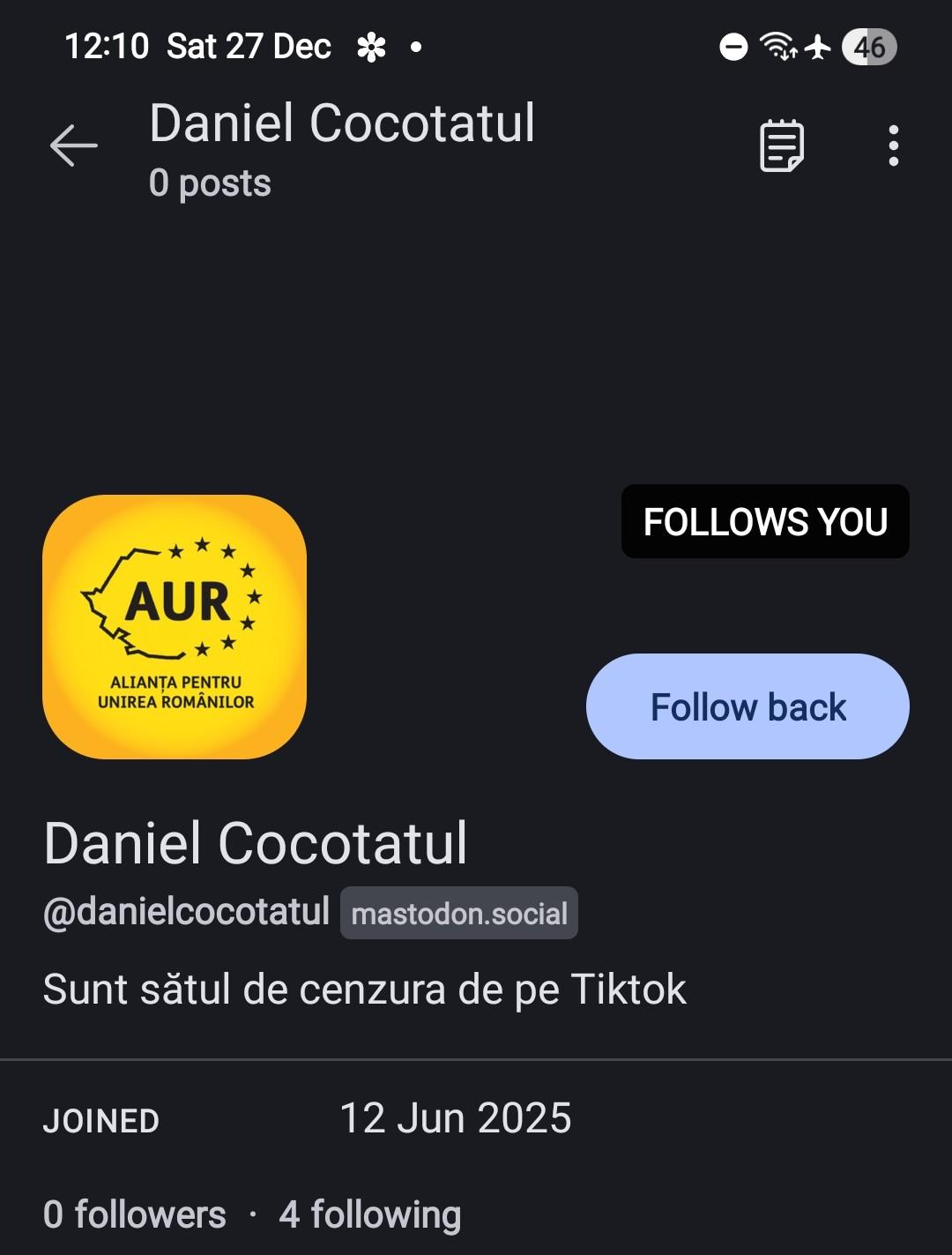Viewport: 952px width, 1255px height.
Task: View the AUR profile picture
Action: tap(175, 627)
